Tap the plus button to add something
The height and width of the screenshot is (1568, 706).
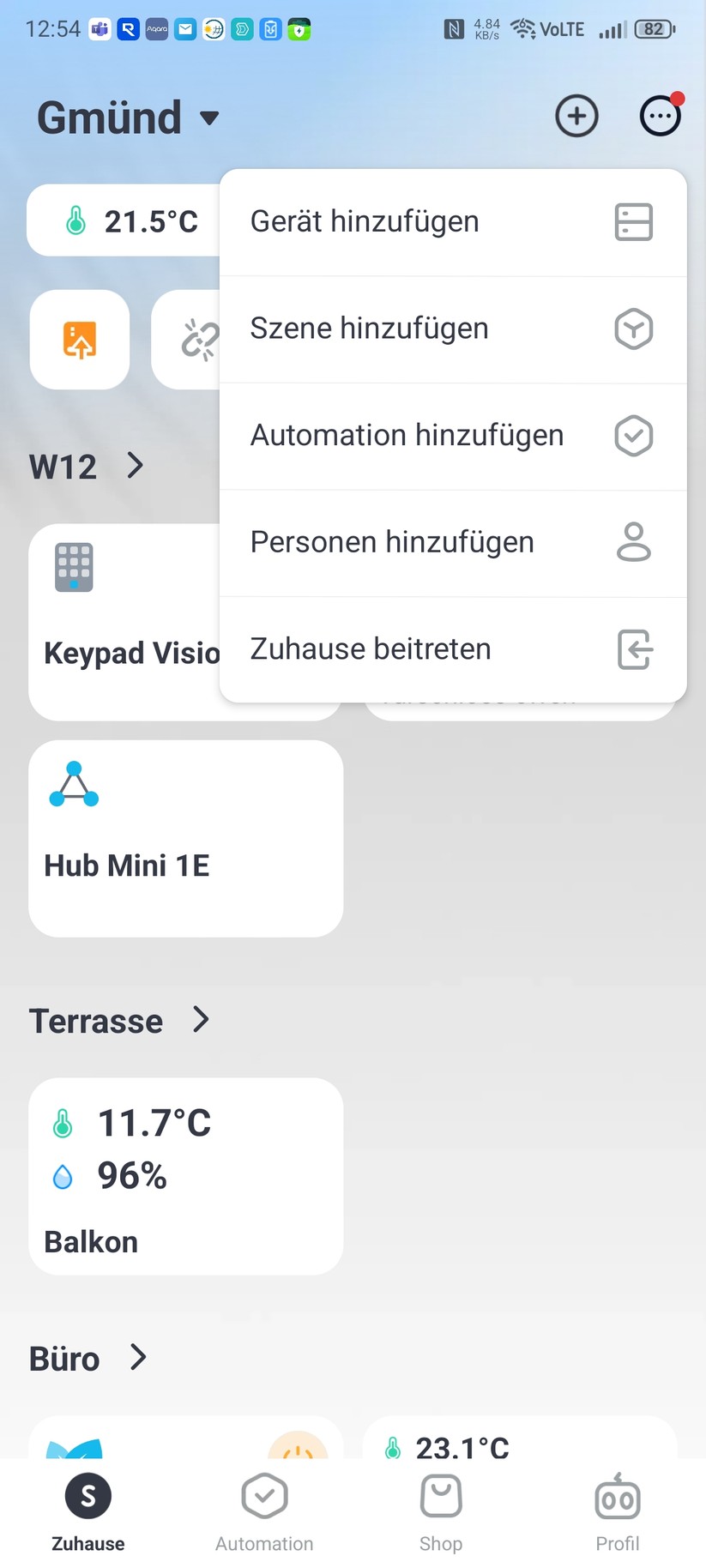576,115
